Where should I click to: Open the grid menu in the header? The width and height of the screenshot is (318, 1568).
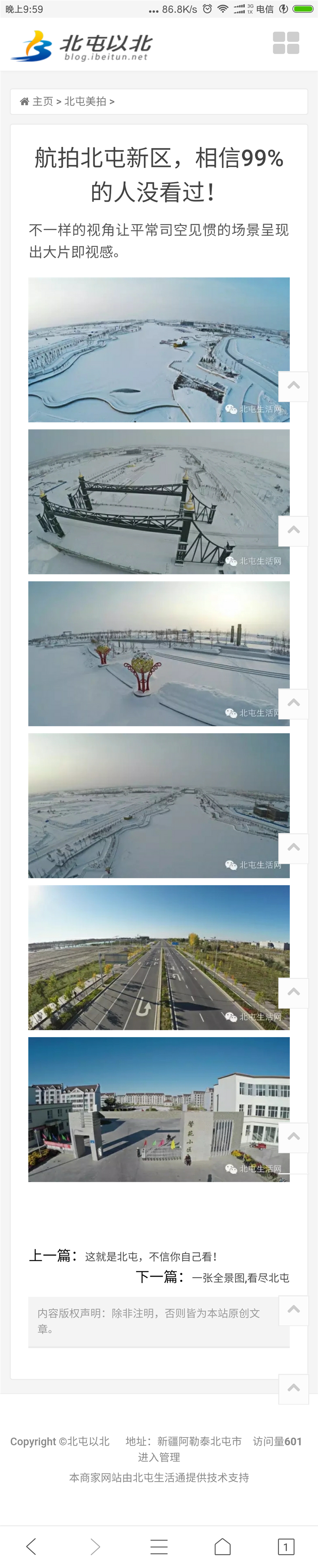[x=286, y=43]
